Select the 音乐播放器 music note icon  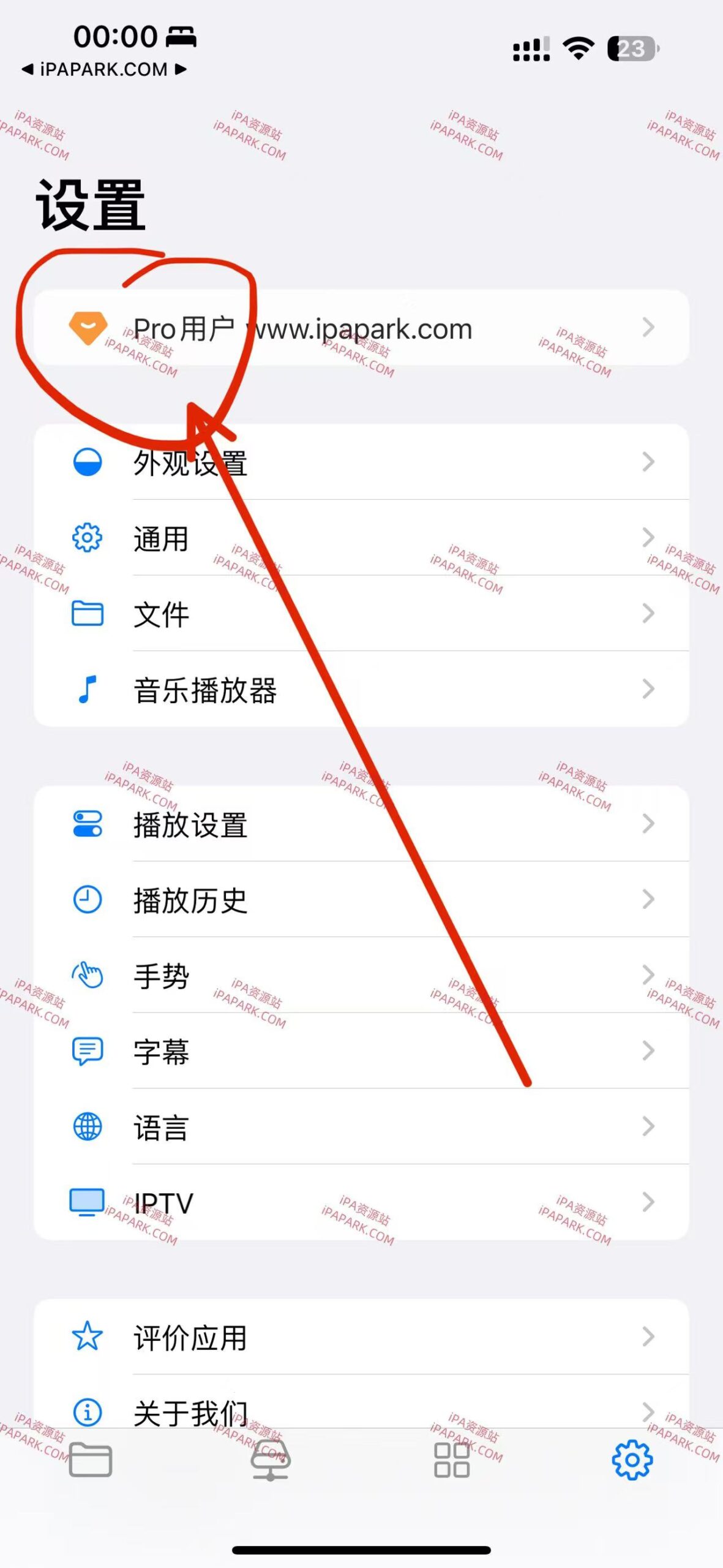click(x=88, y=691)
